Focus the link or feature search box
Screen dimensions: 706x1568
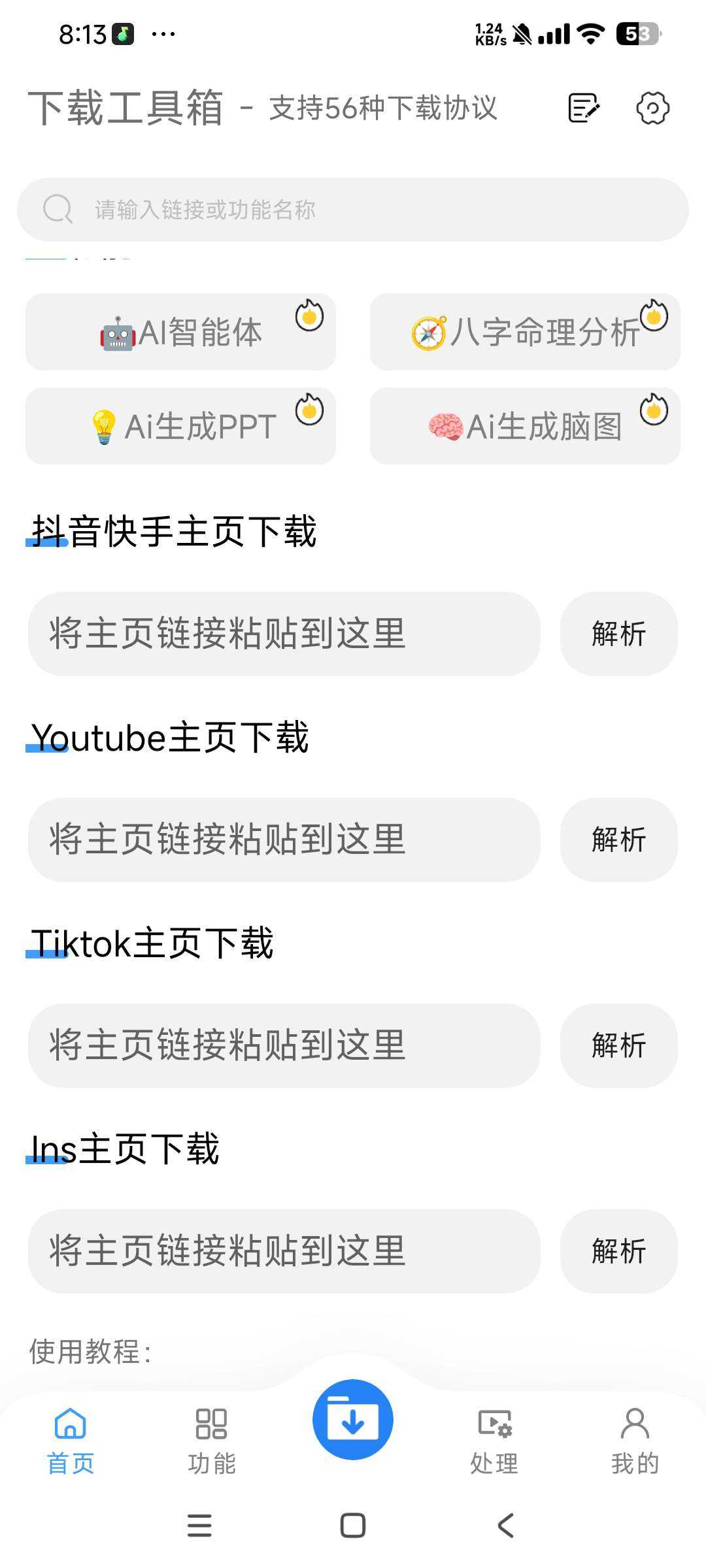(353, 210)
